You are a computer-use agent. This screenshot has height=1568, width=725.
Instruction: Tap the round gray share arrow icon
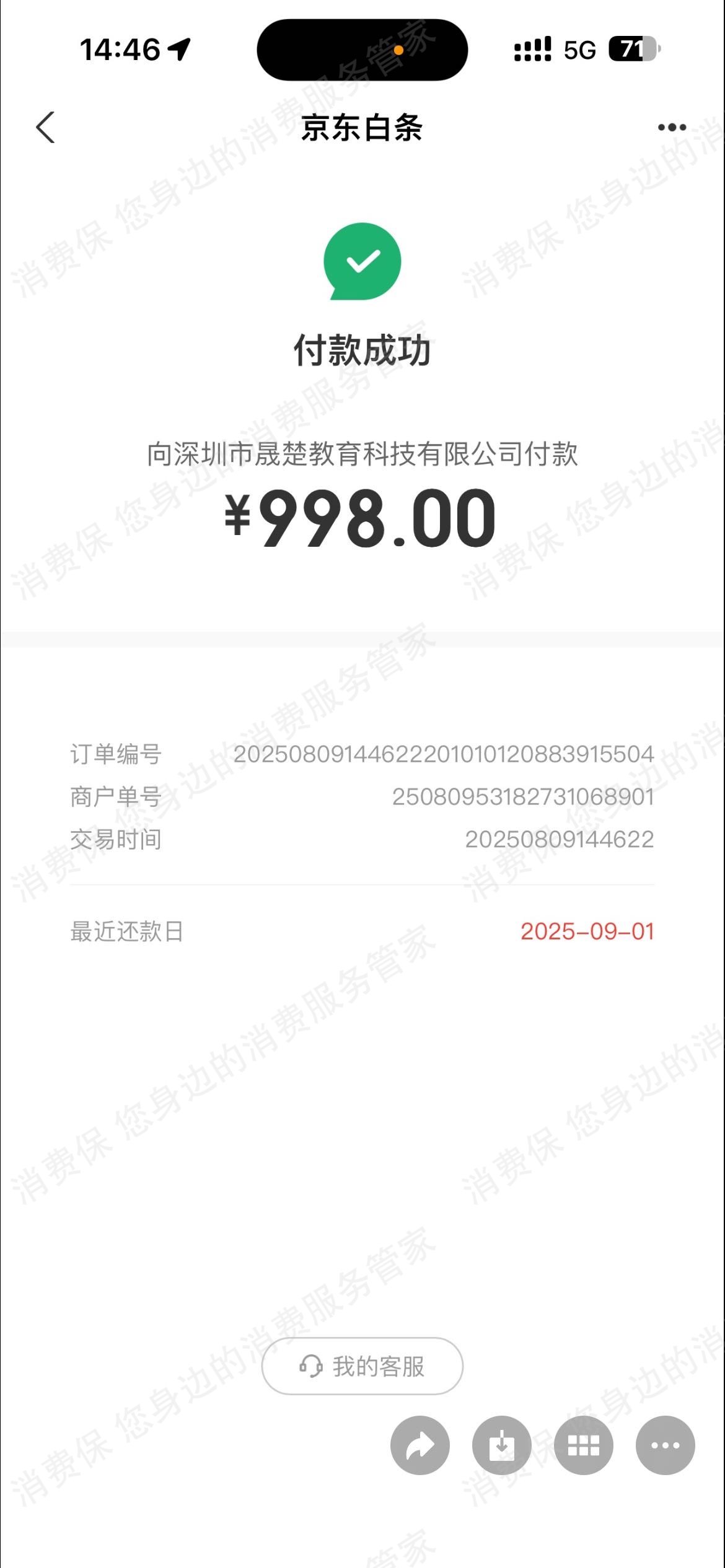(420, 1445)
